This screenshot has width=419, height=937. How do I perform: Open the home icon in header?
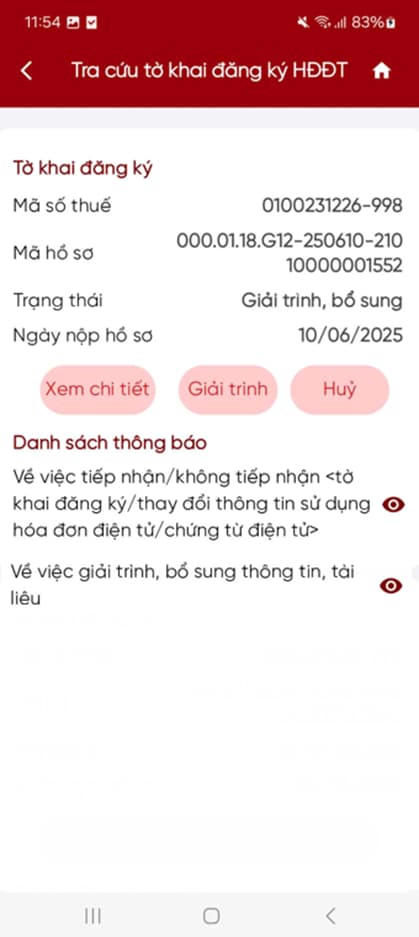(x=381, y=71)
